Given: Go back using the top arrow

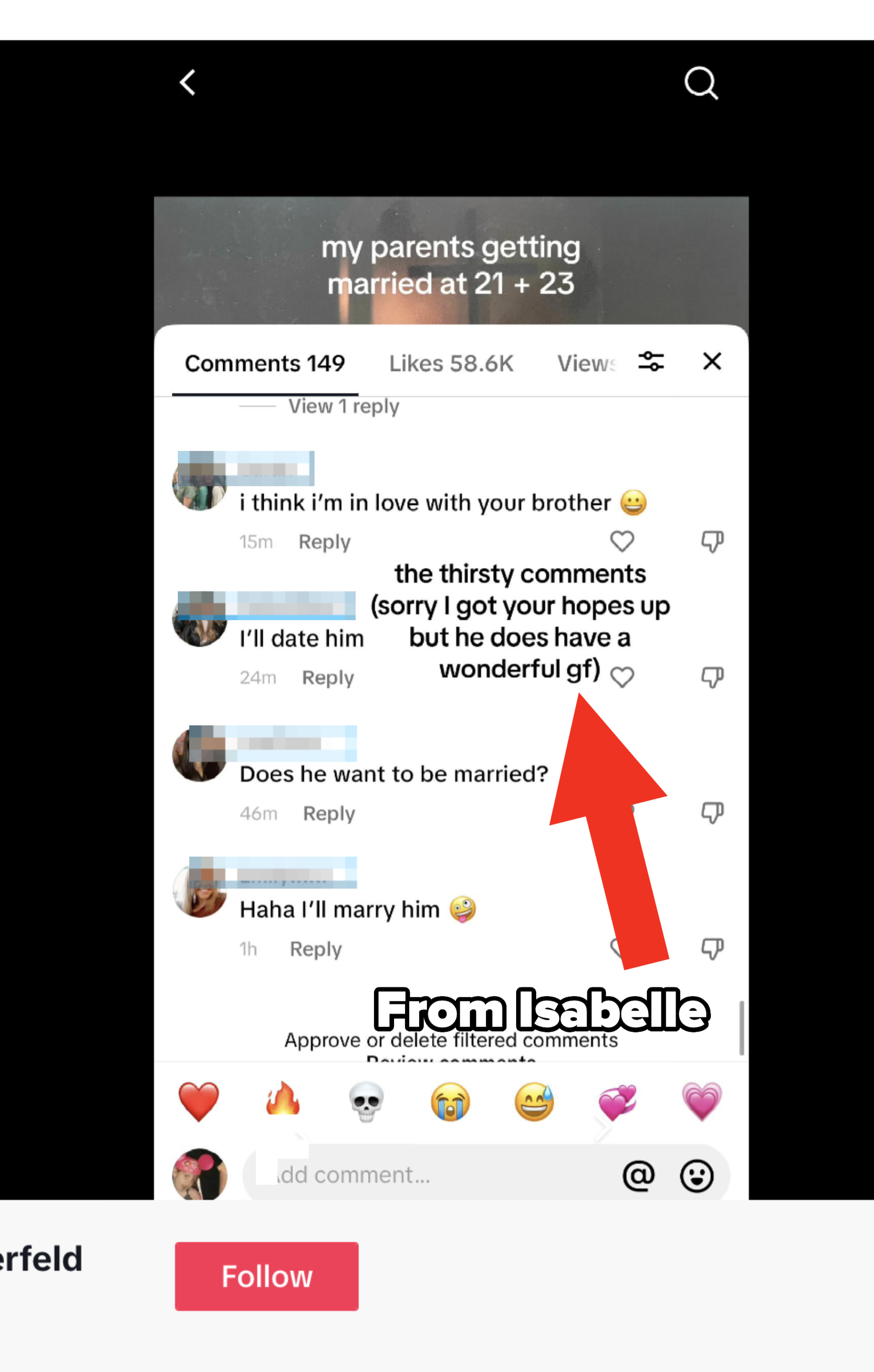Looking at the screenshot, I should pyautogui.click(x=188, y=83).
